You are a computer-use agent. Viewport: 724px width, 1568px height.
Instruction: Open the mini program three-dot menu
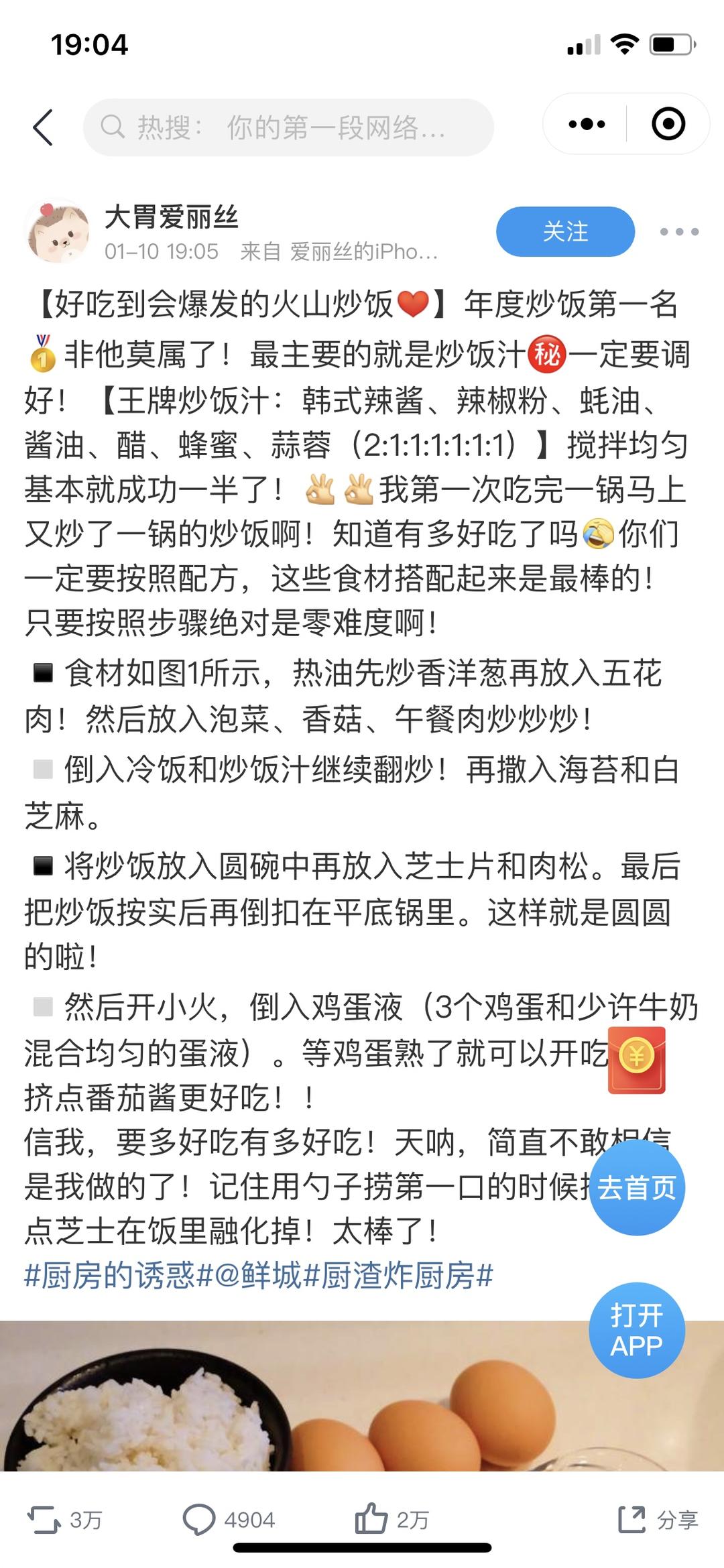click(587, 124)
